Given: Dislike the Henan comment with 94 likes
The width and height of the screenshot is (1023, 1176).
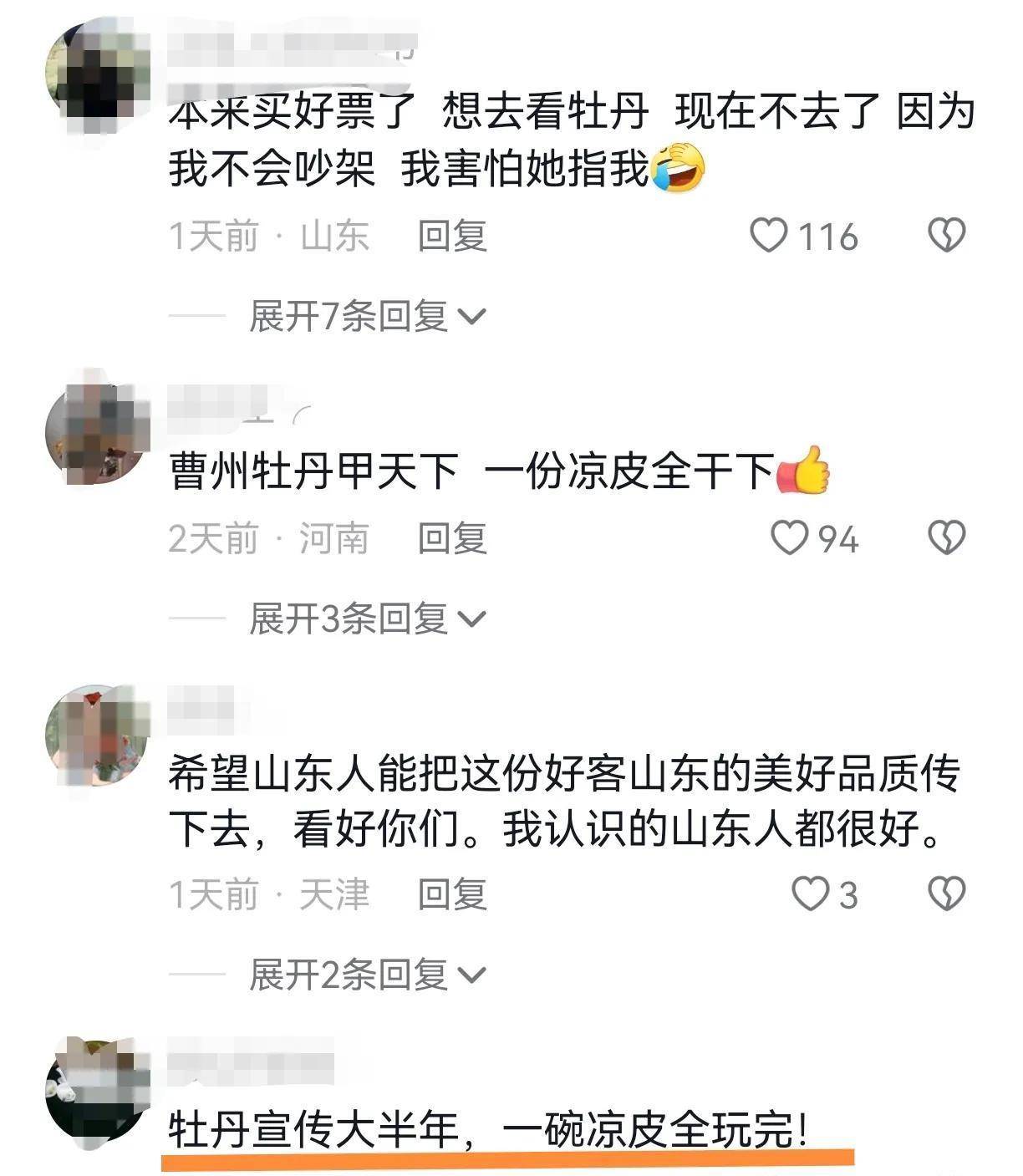Looking at the screenshot, I should click(x=946, y=538).
